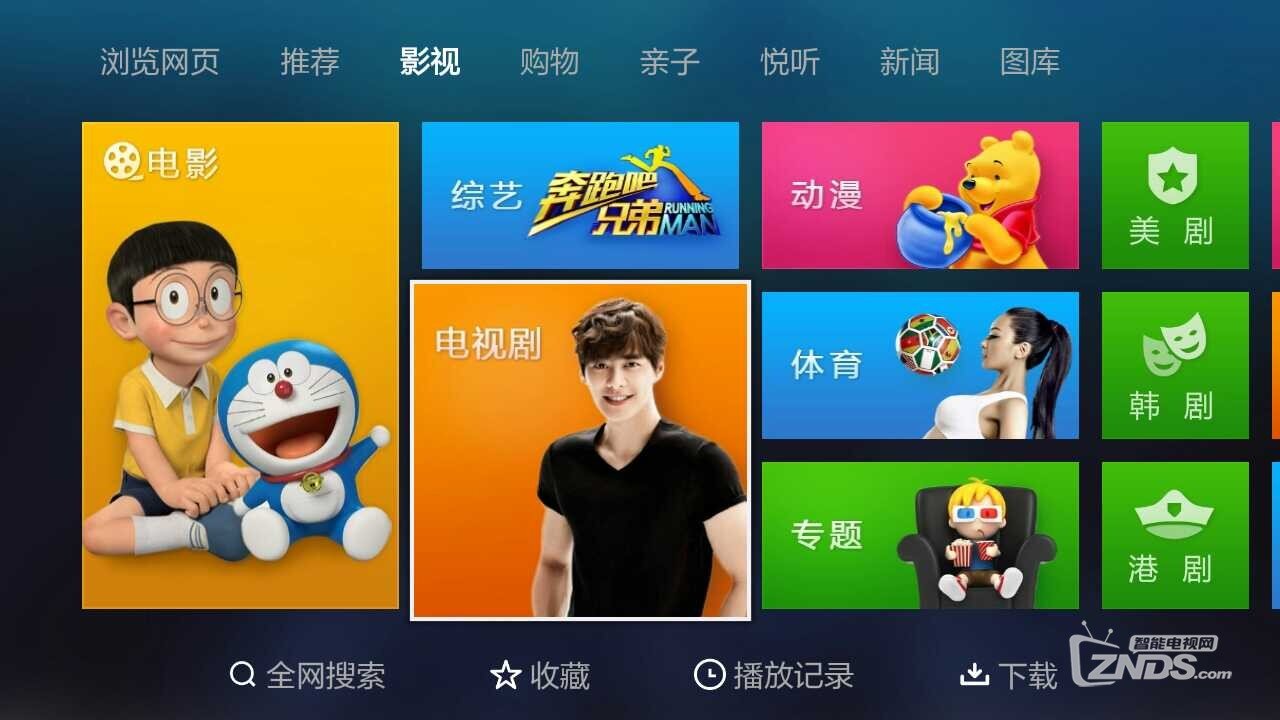This screenshot has height=720, width=1280.
Task: Switch to the 推荐 tab
Action: point(310,62)
